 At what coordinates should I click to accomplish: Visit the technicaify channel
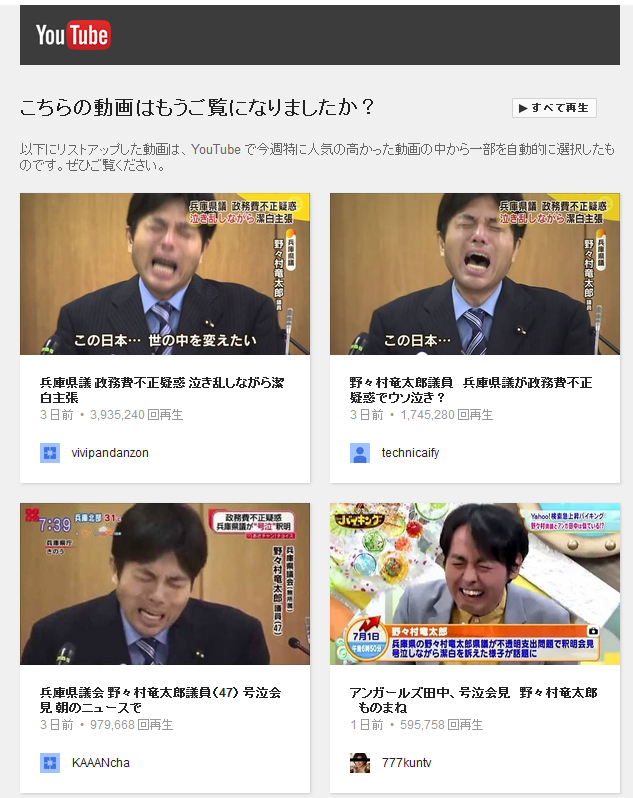pyautogui.click(x=410, y=453)
